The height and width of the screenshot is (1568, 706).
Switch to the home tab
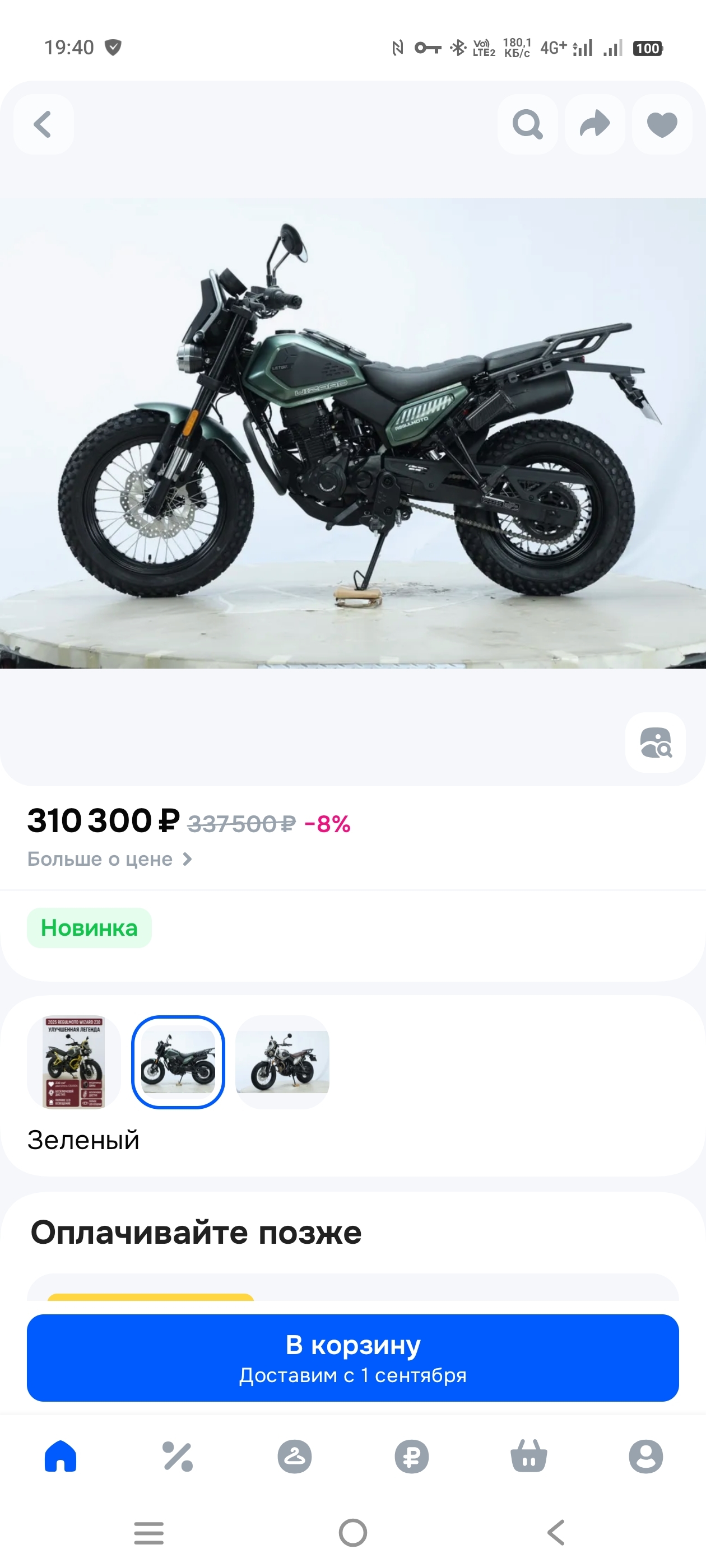61,1456
